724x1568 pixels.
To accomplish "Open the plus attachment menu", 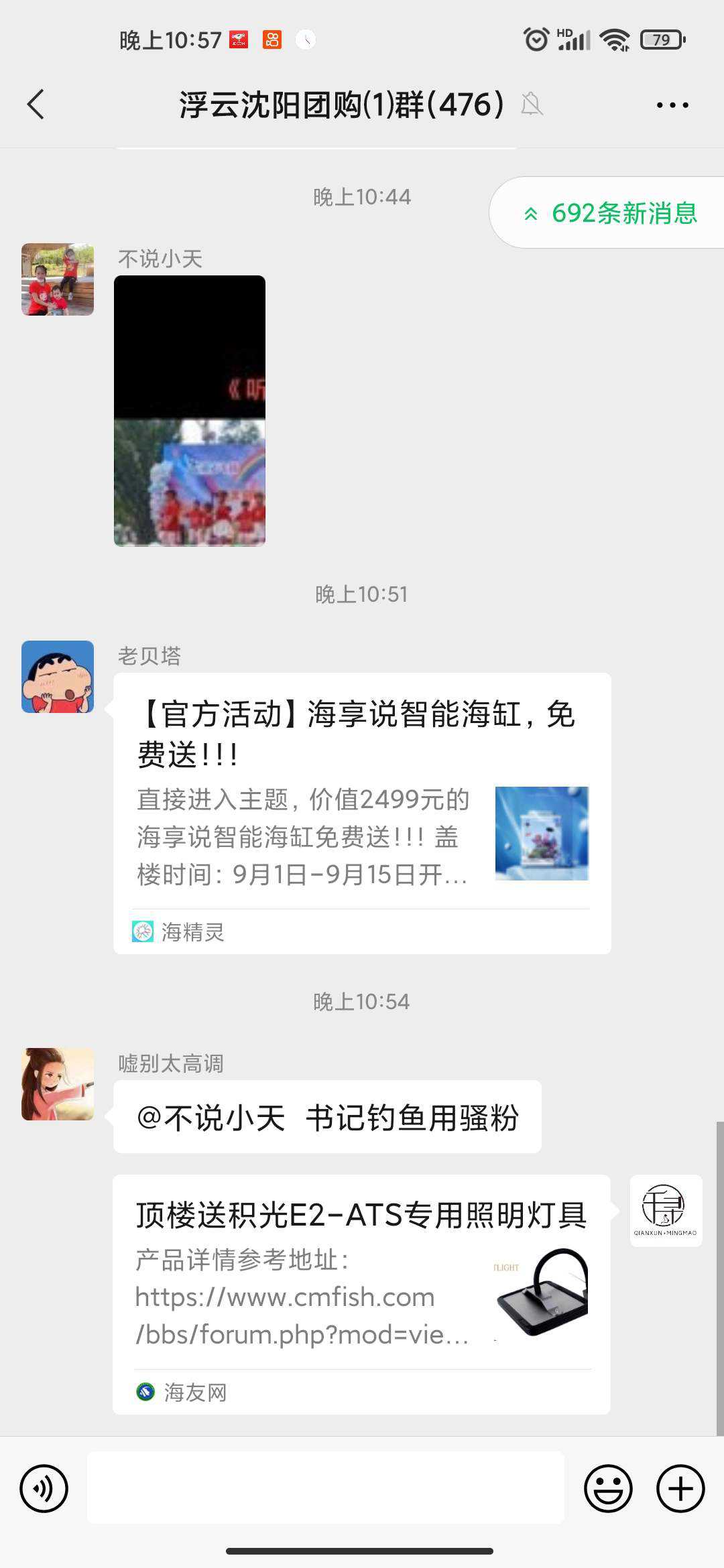I will [680, 1489].
